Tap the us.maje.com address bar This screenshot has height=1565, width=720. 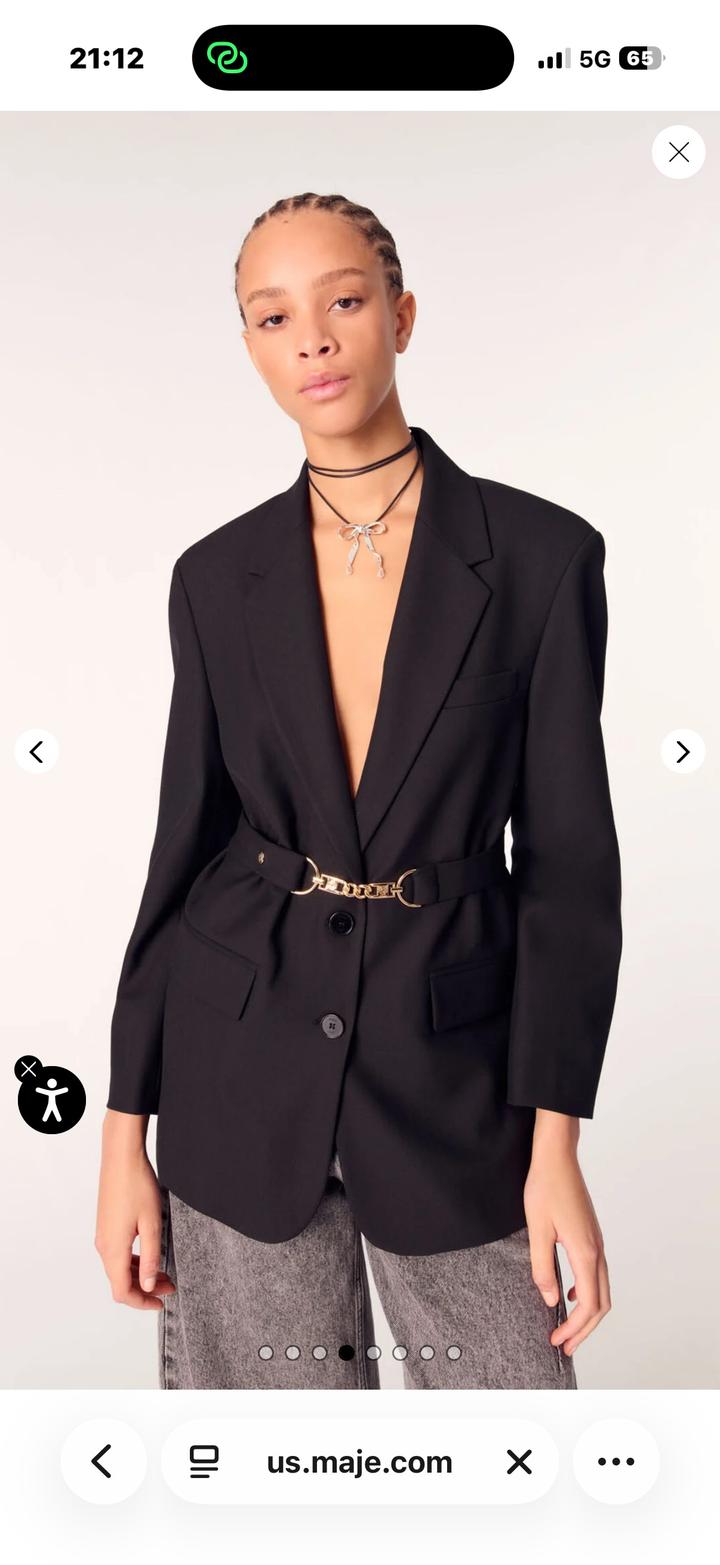(x=359, y=1462)
